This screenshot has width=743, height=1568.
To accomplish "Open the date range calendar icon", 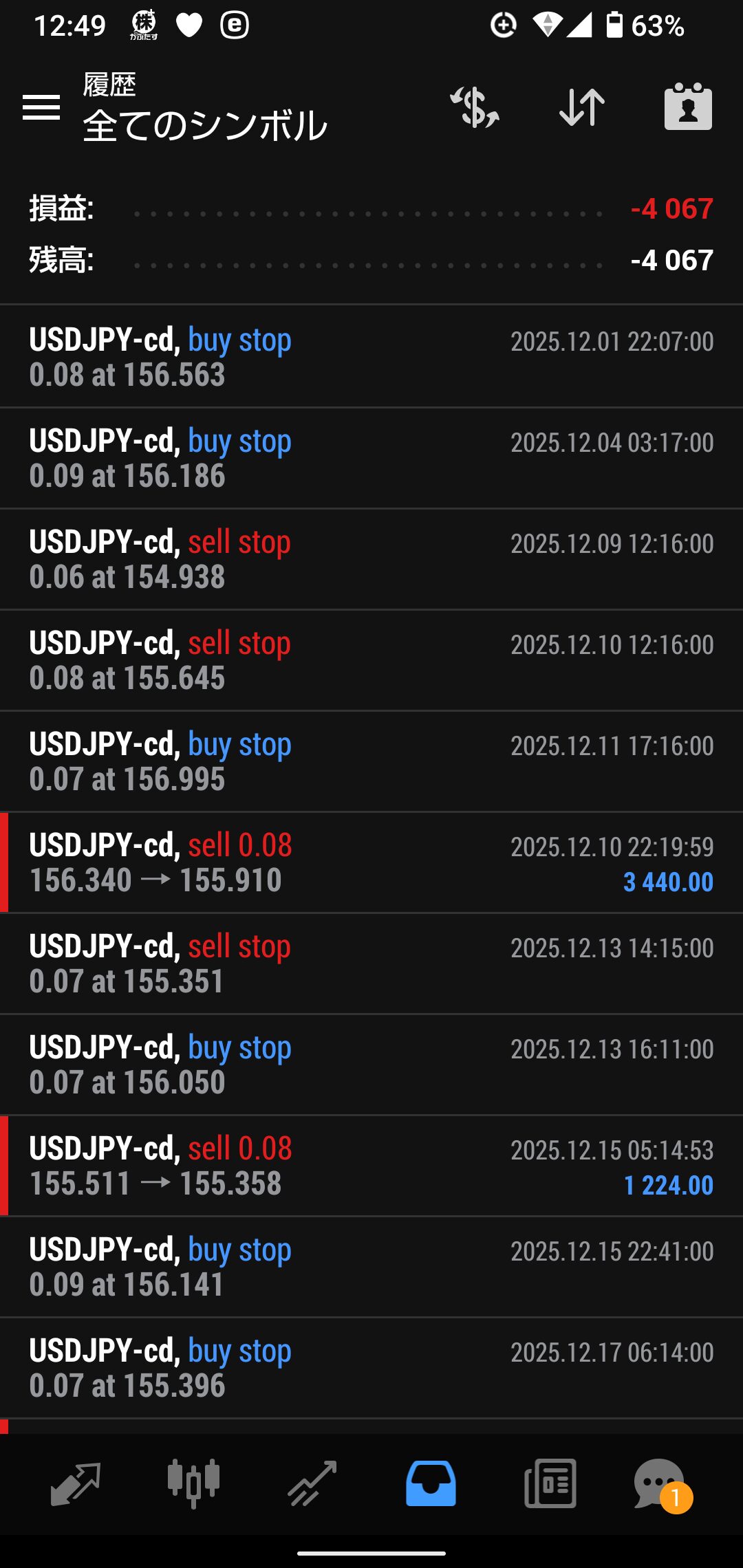I will 688,108.
